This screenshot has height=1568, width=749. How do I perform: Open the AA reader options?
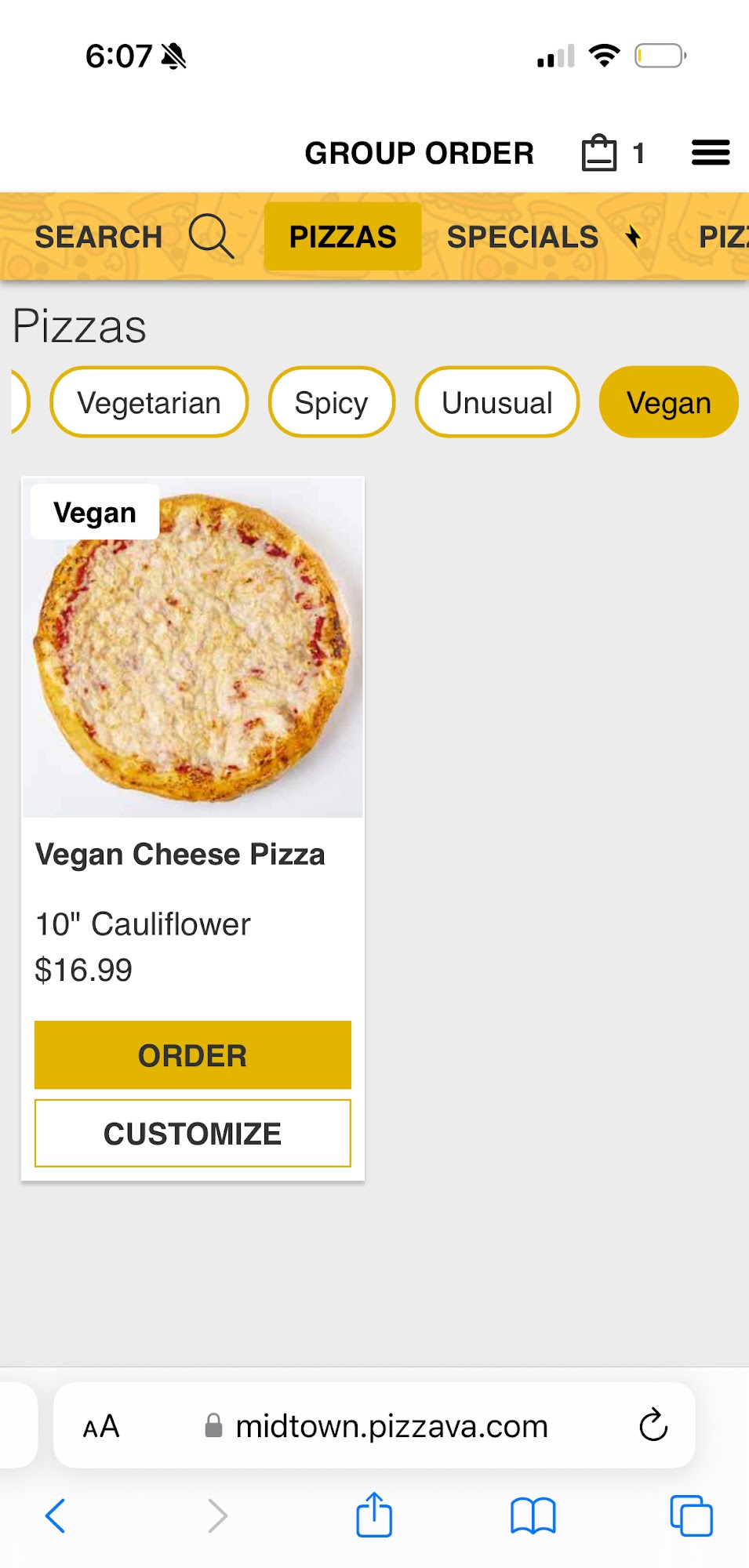click(101, 1426)
